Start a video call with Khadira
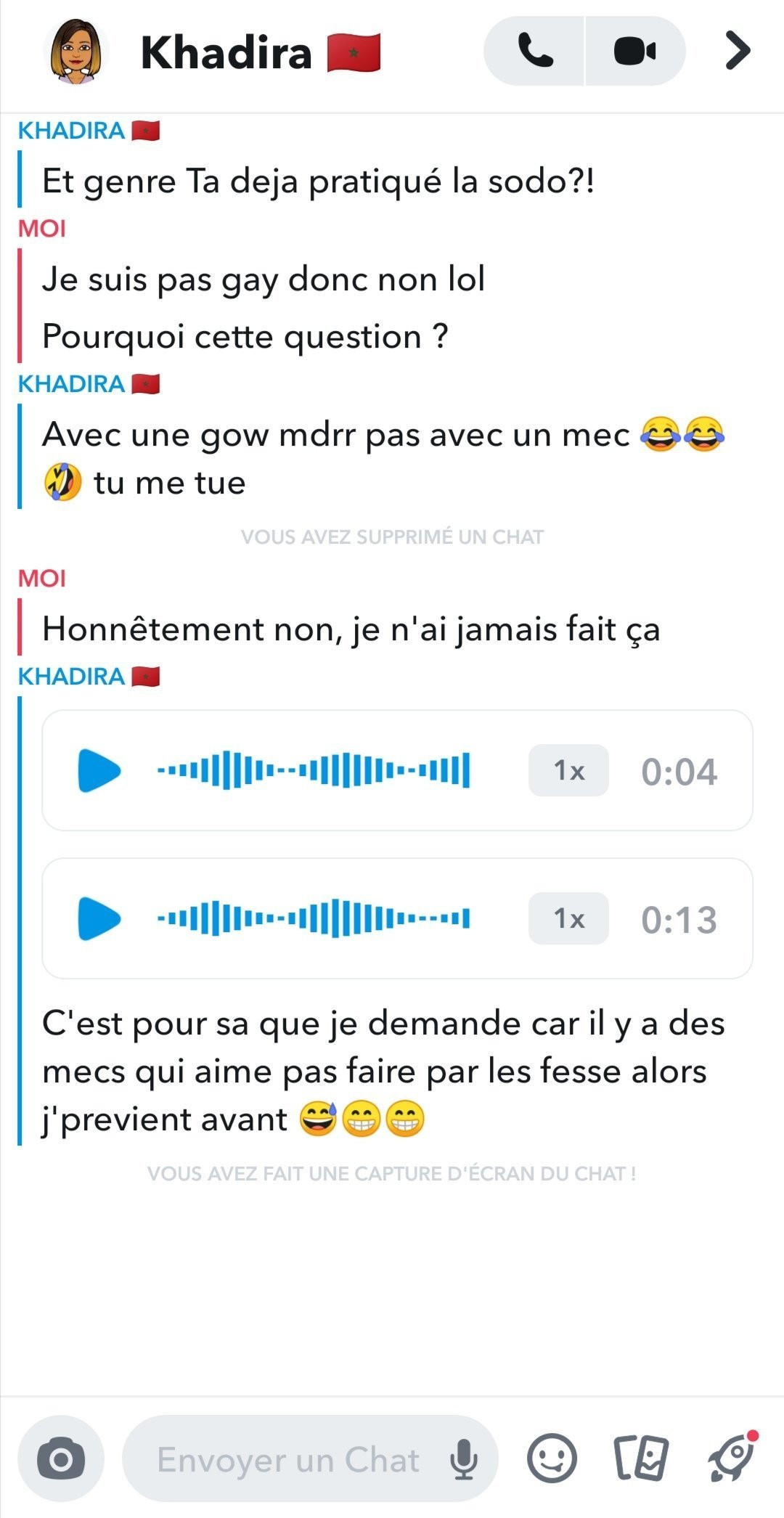784x1518 pixels. click(x=635, y=51)
